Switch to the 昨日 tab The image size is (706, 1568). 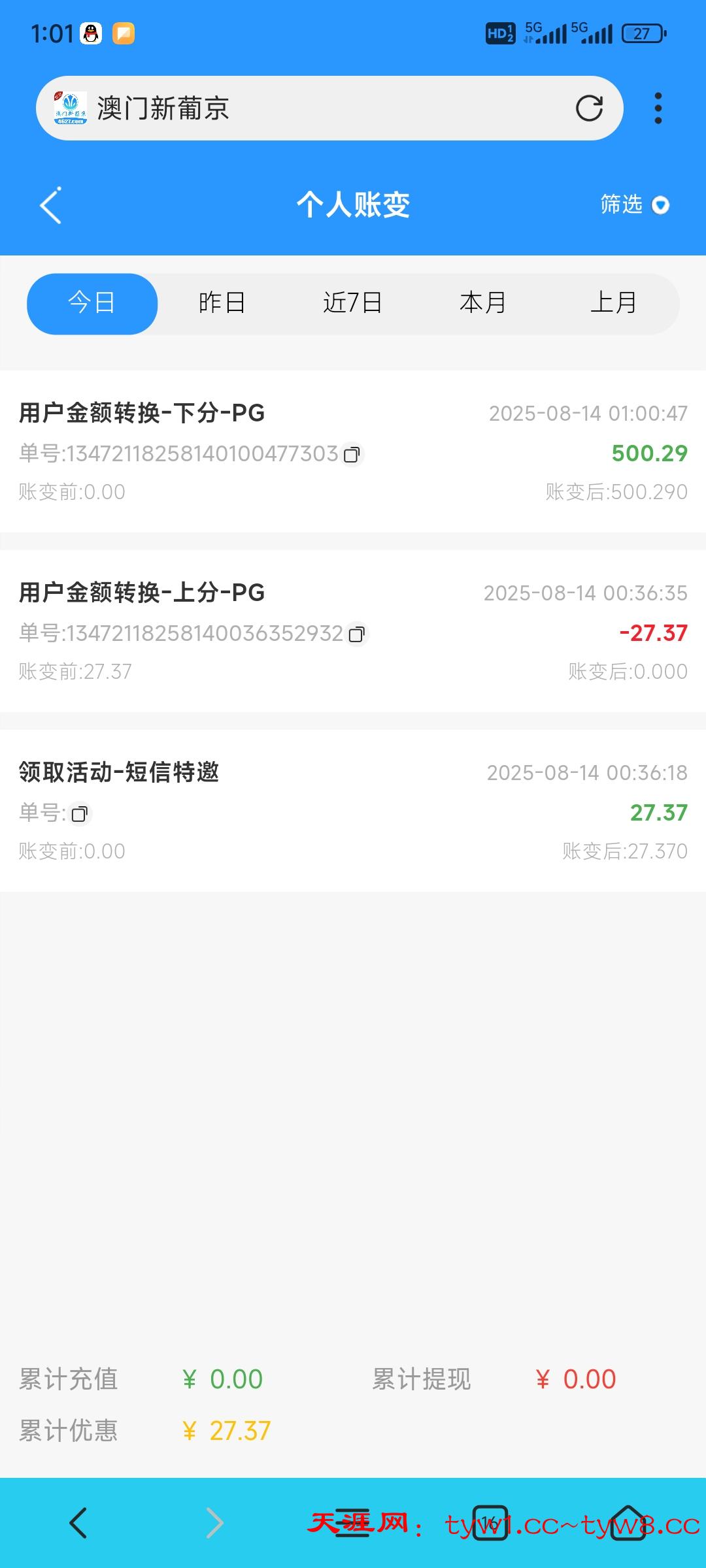tap(222, 303)
